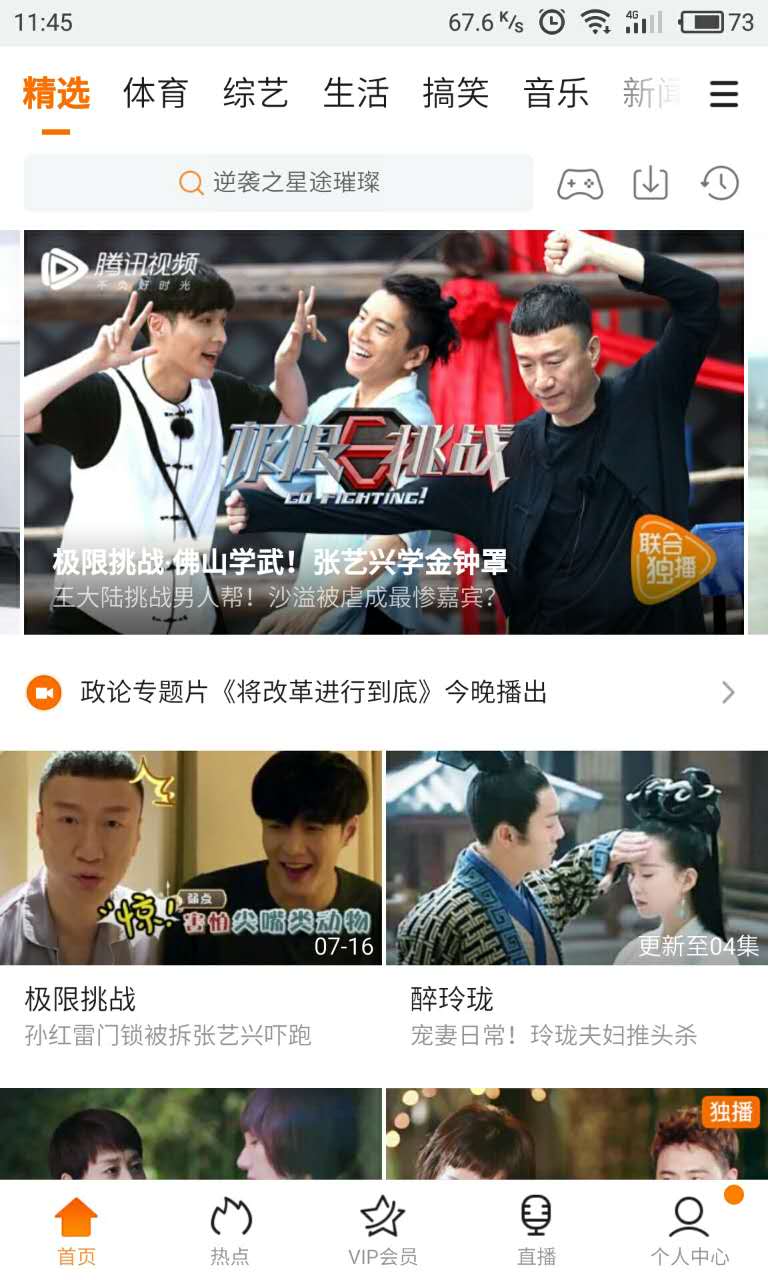Switch to the 热点 tab
This screenshot has height=1280, width=768.
click(x=230, y=1231)
